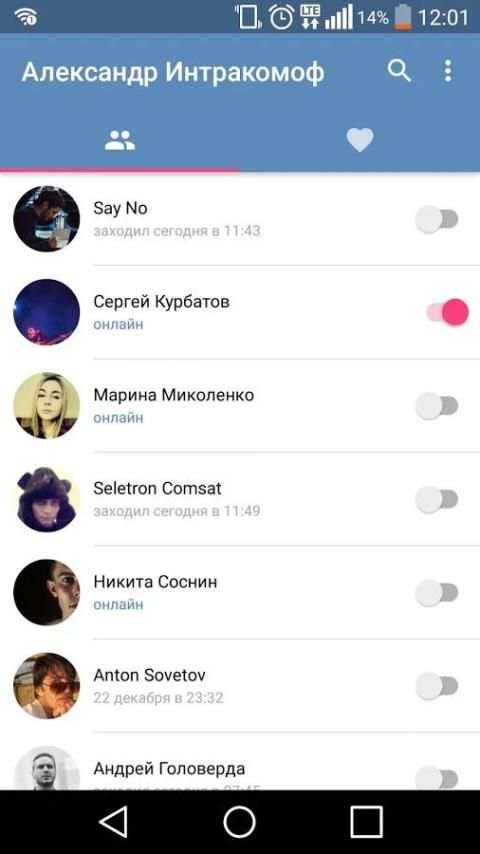
Task: Turn on the switch for Никита Соснин
Action: point(437,593)
